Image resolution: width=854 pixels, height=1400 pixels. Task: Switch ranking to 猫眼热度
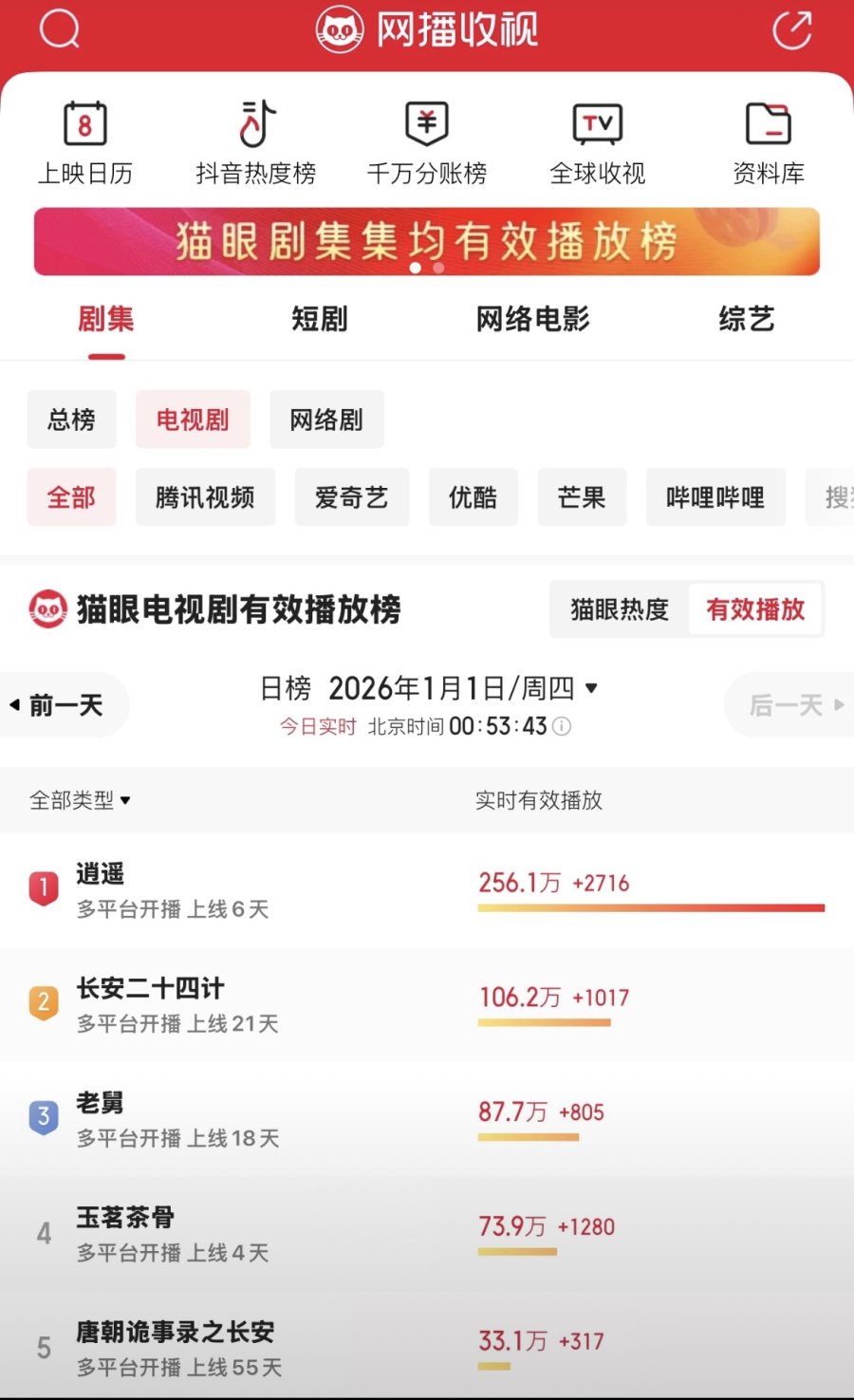pos(620,609)
